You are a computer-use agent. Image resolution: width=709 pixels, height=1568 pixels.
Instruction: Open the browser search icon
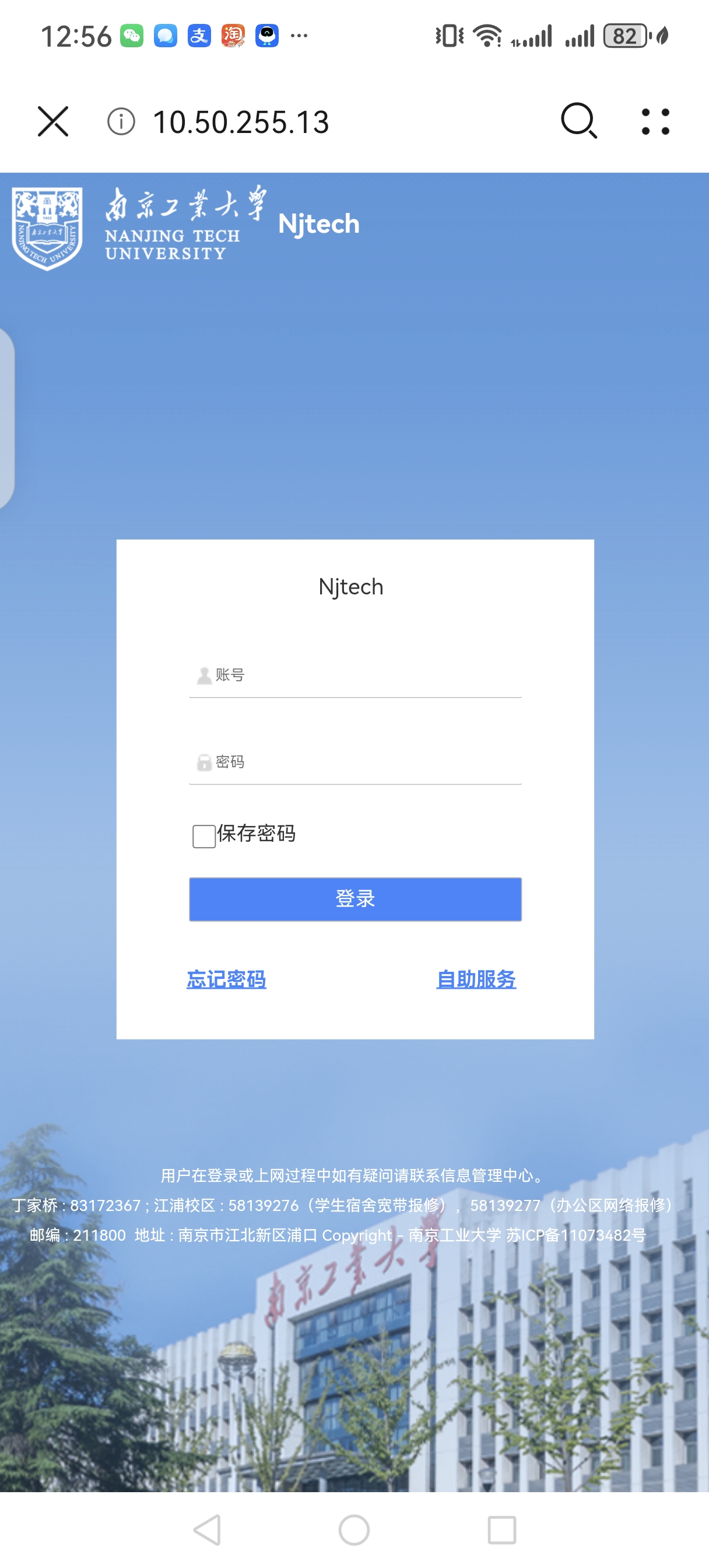click(579, 121)
